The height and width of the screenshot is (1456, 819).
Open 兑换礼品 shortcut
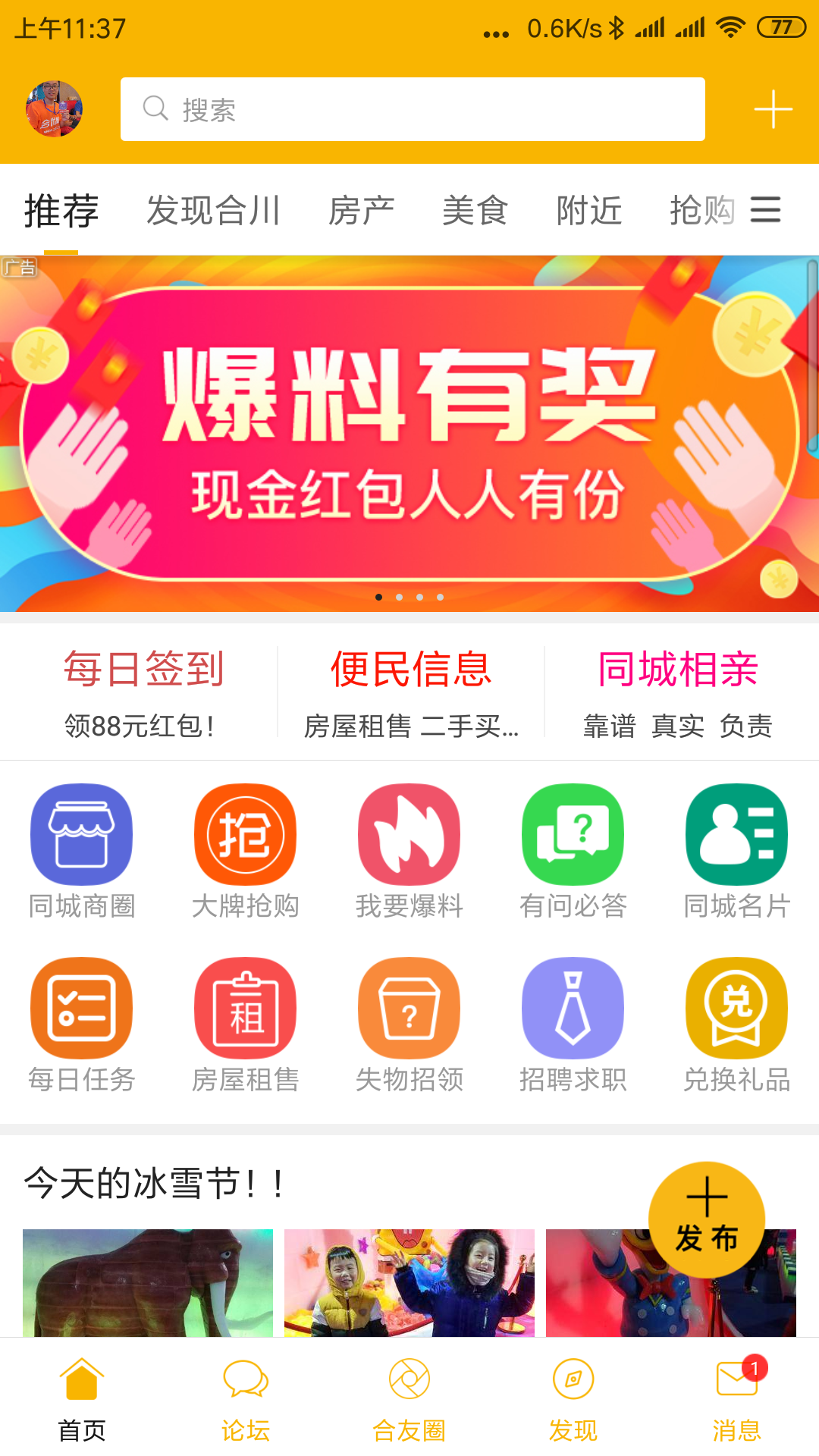736,1025
